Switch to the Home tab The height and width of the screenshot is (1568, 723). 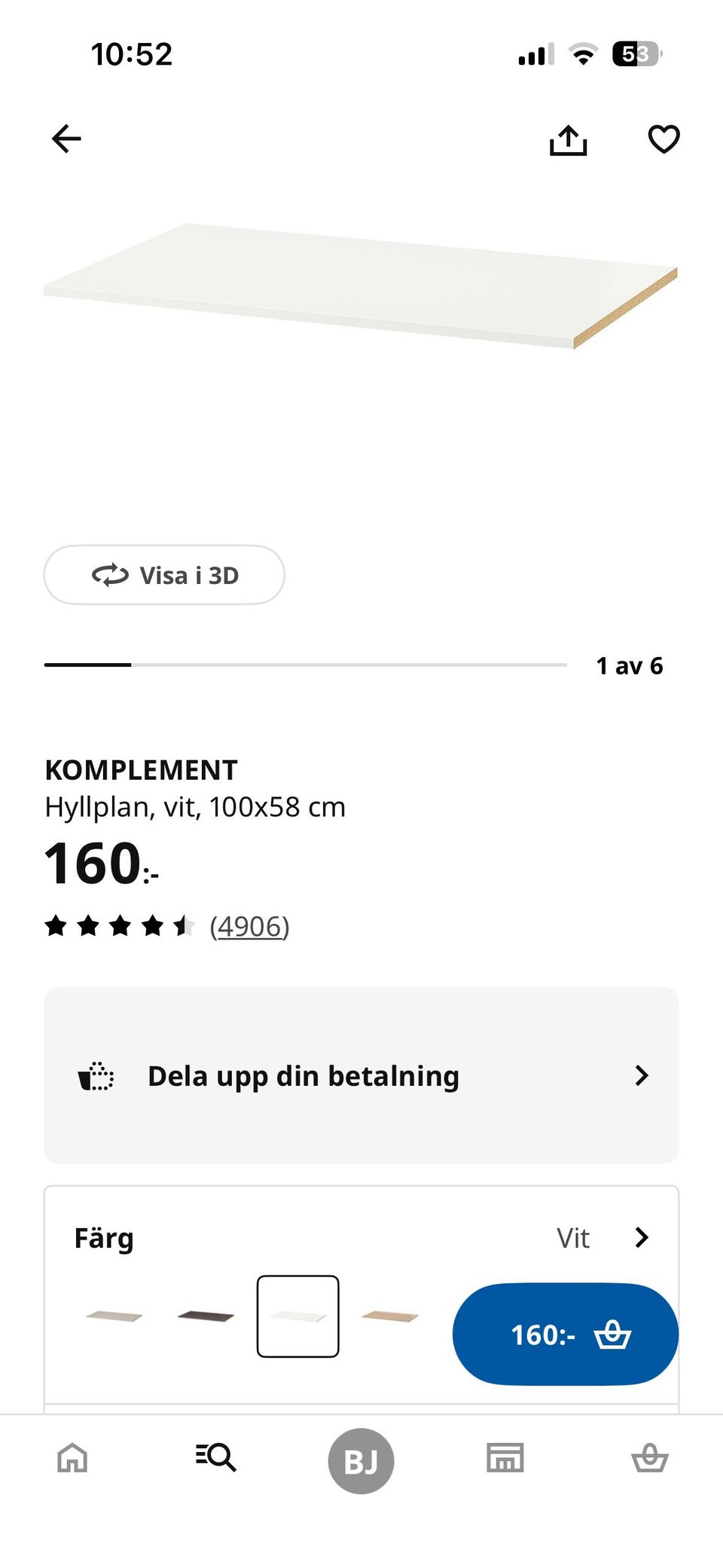(72, 1458)
